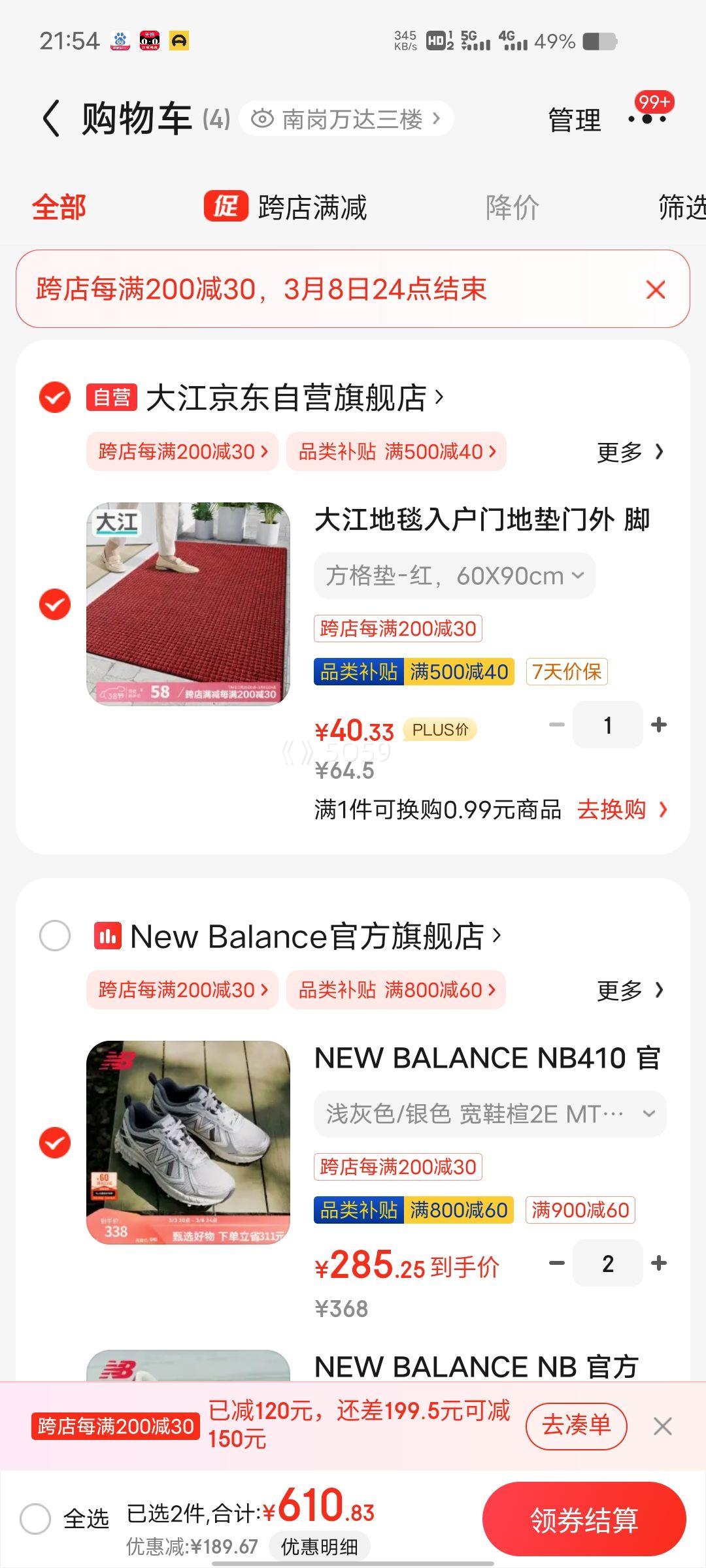Image resolution: width=706 pixels, height=1568 pixels.
Task: Deselect the 大江京东自营旗舰店 store checkbox
Action: pyautogui.click(x=55, y=397)
